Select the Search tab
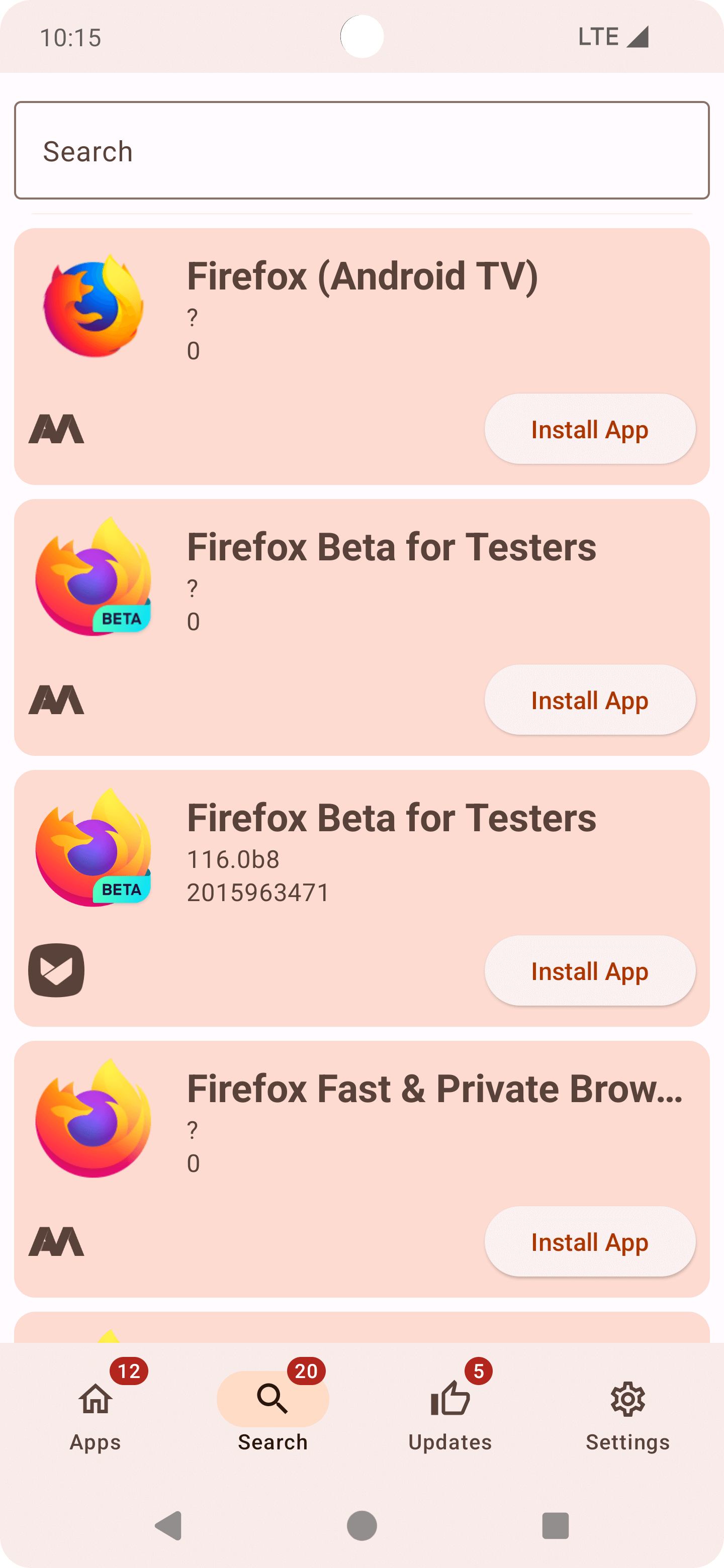Screen dimensions: 724x1568 (x=273, y=1412)
